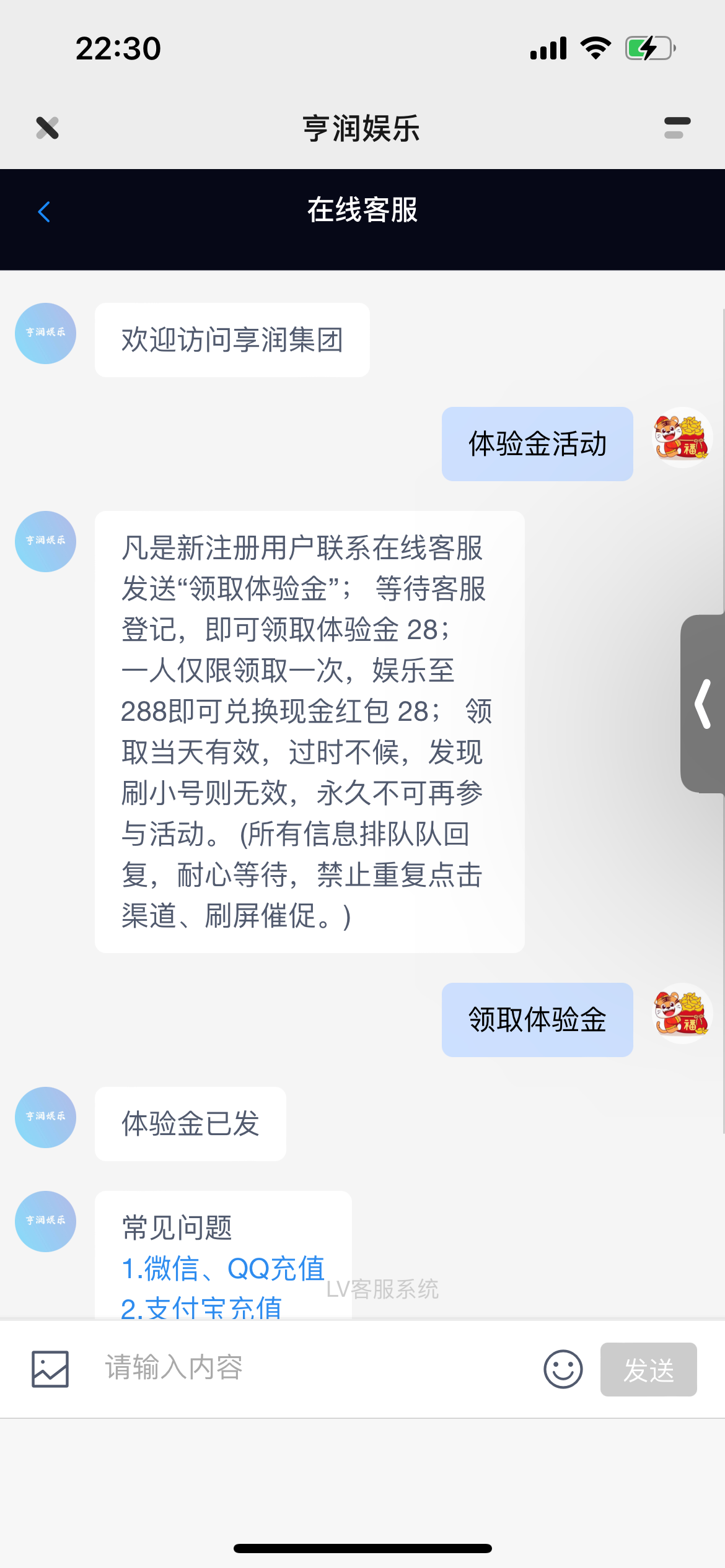
Task: Select the 体验金活动 sent message bubble
Action: (537, 443)
